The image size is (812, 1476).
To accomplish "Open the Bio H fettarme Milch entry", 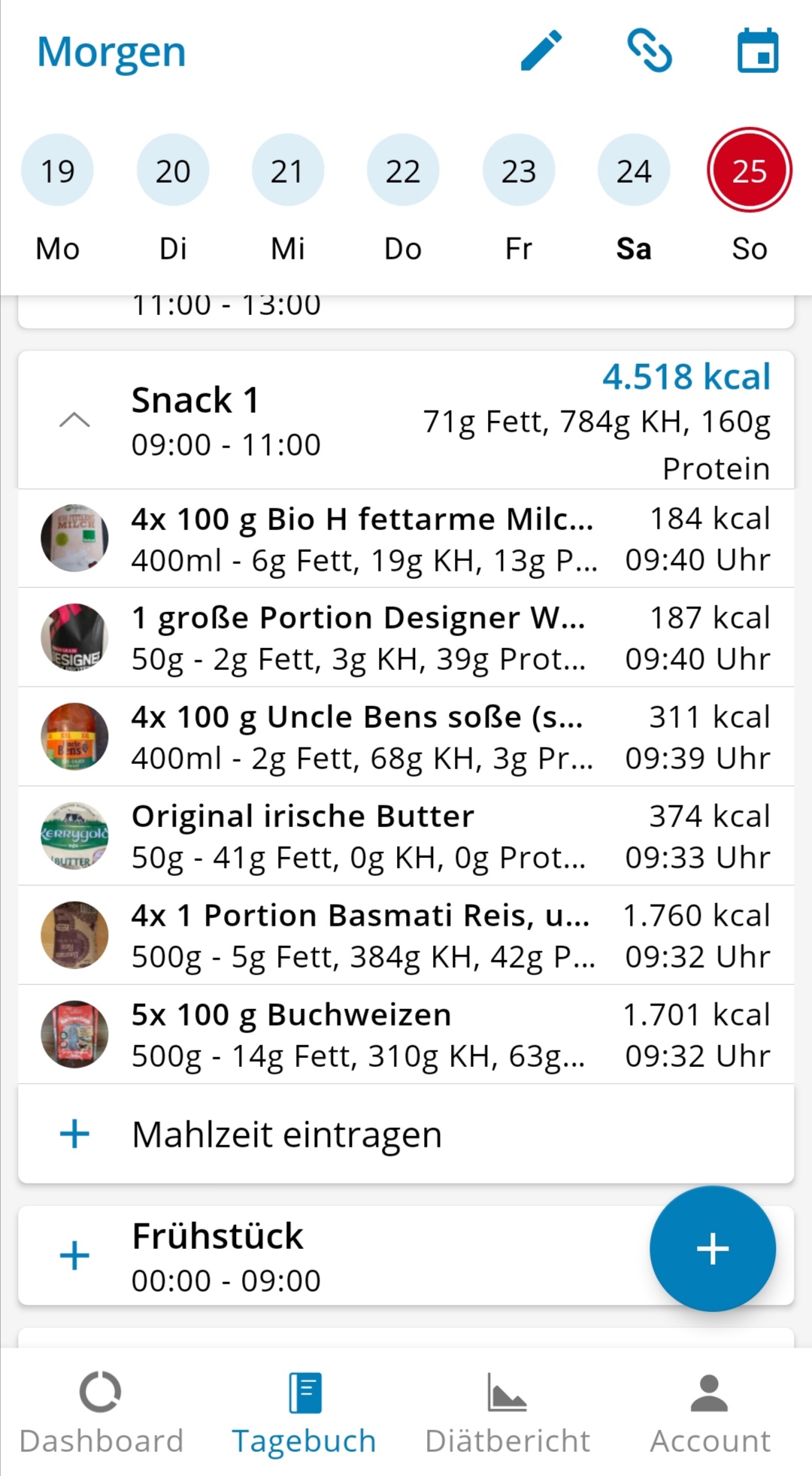I will (x=406, y=538).
